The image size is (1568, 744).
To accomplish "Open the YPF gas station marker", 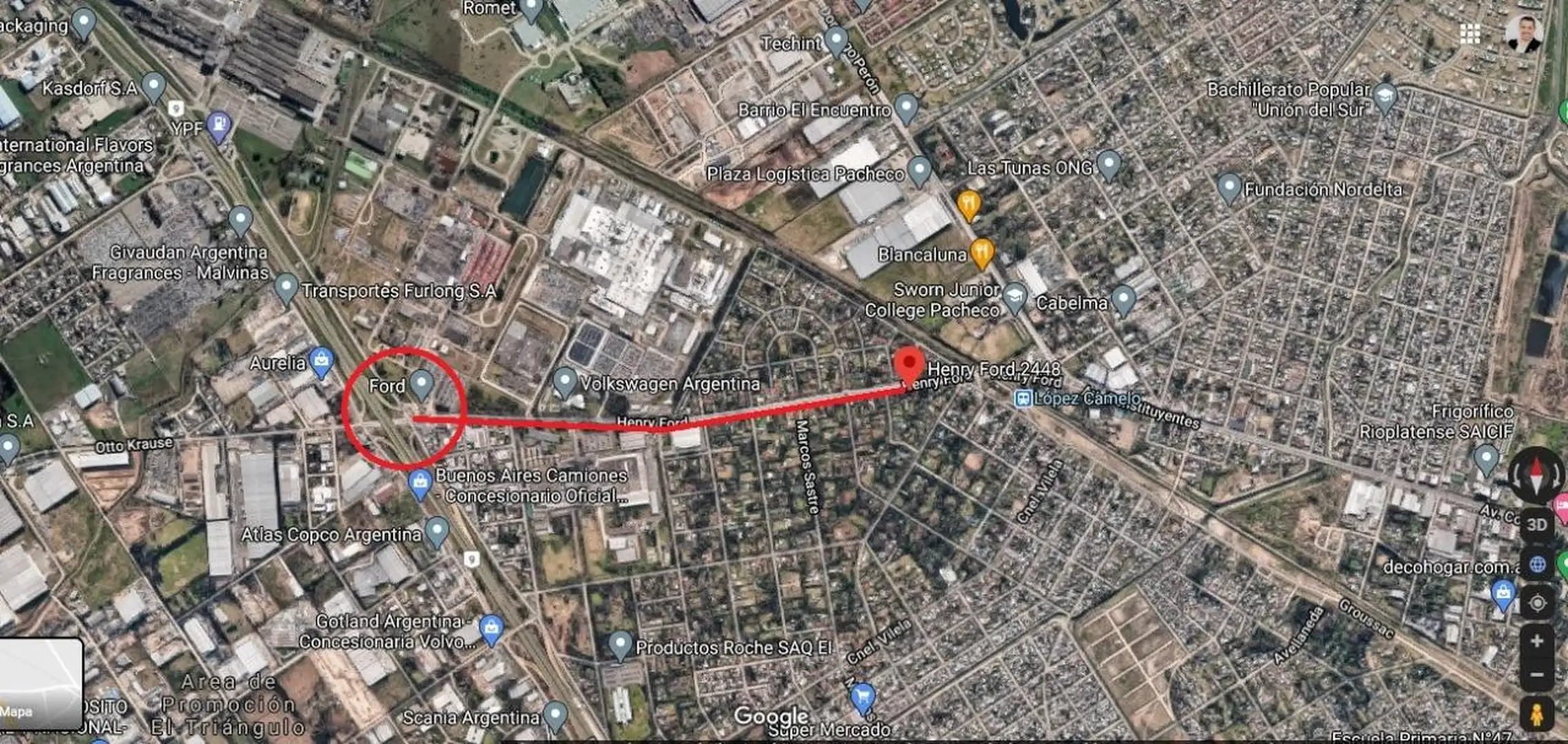I will (218, 125).
